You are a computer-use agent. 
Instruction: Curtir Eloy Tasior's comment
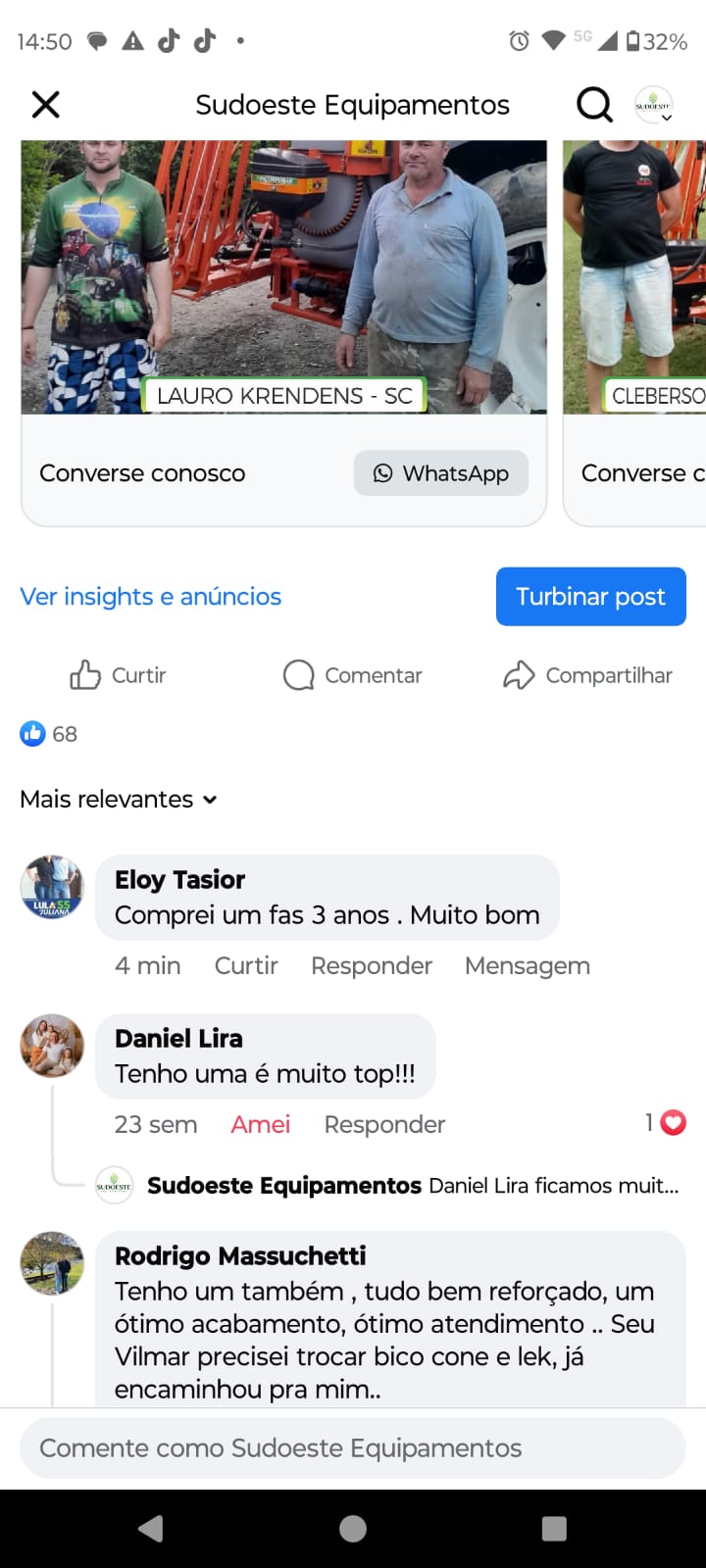246,965
